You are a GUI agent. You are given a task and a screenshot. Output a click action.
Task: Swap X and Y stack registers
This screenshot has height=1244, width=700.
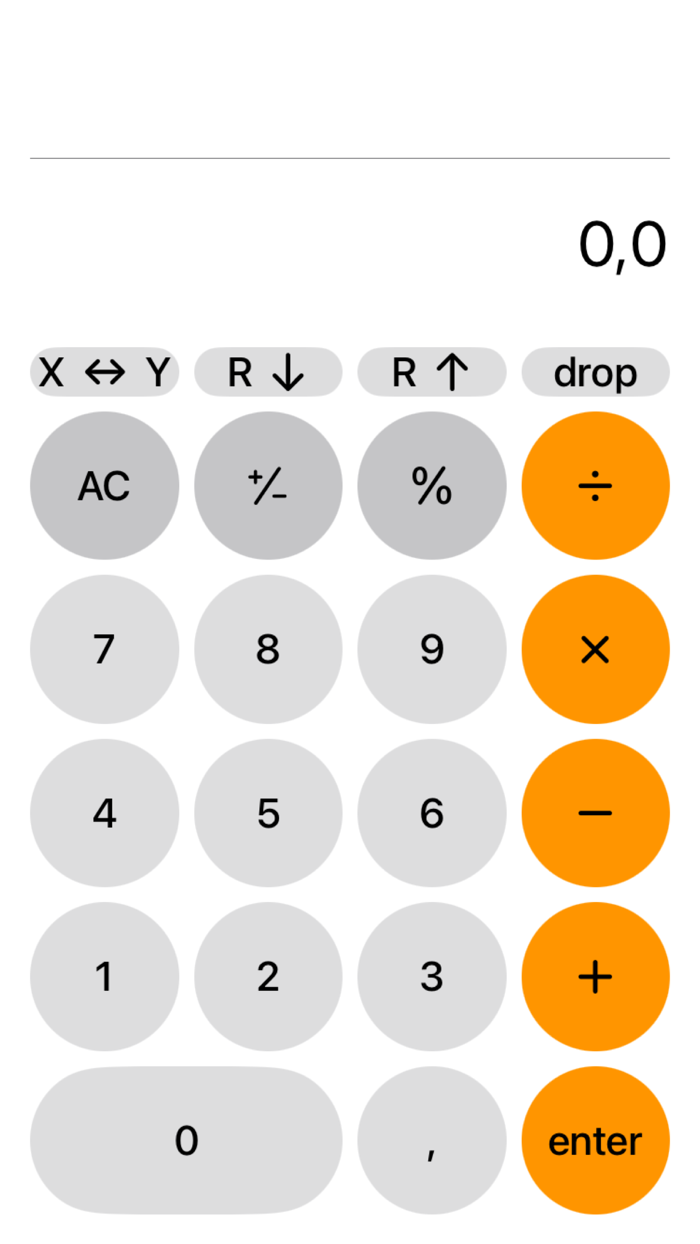104,372
